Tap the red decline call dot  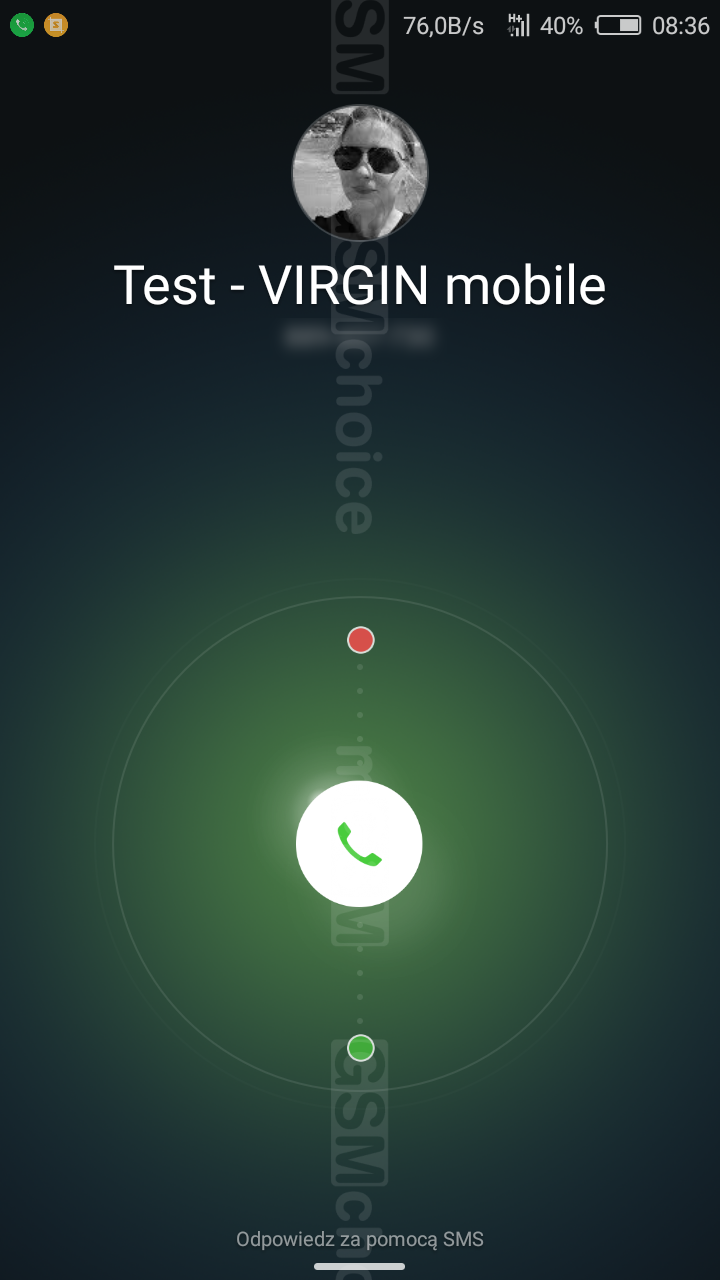[x=360, y=640]
